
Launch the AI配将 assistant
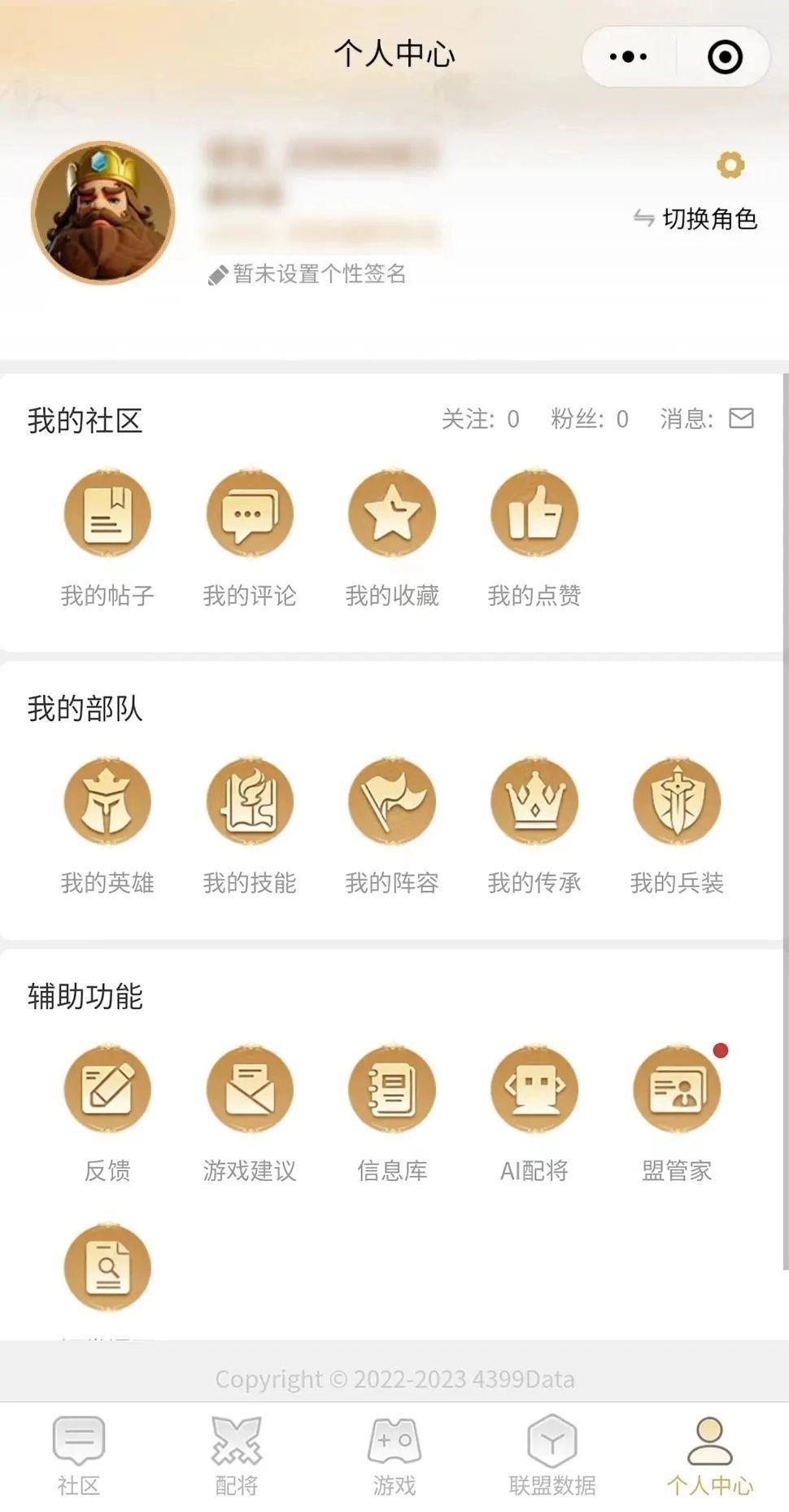click(x=534, y=1088)
